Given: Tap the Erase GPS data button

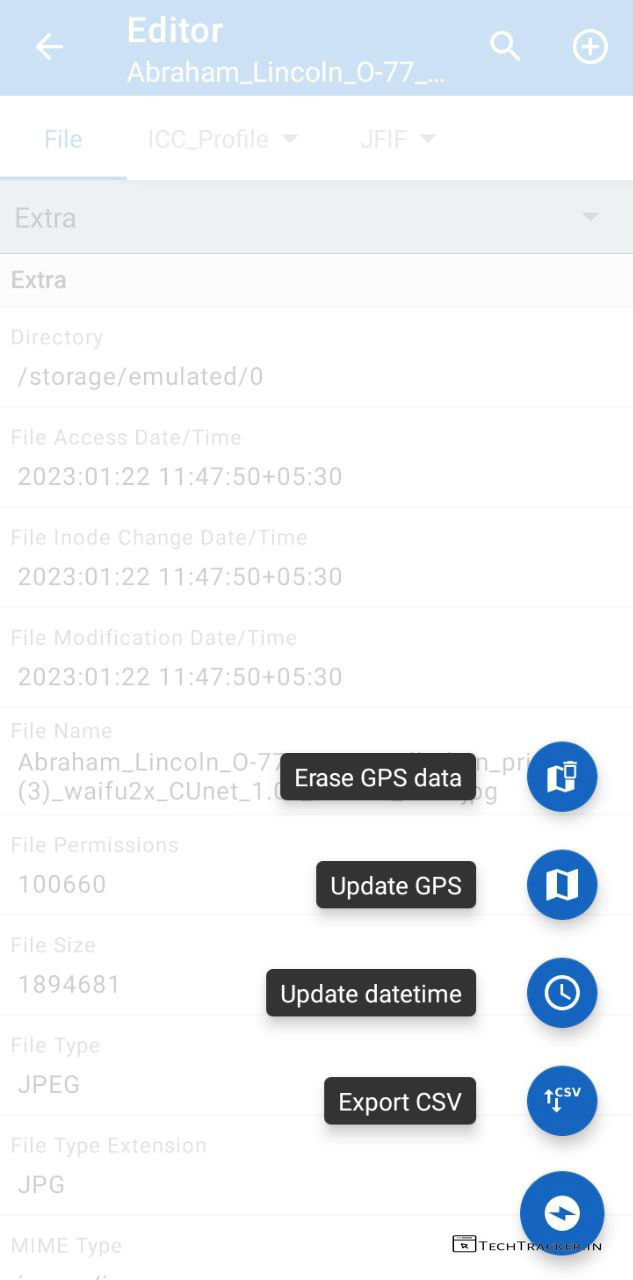Looking at the screenshot, I should [562, 777].
